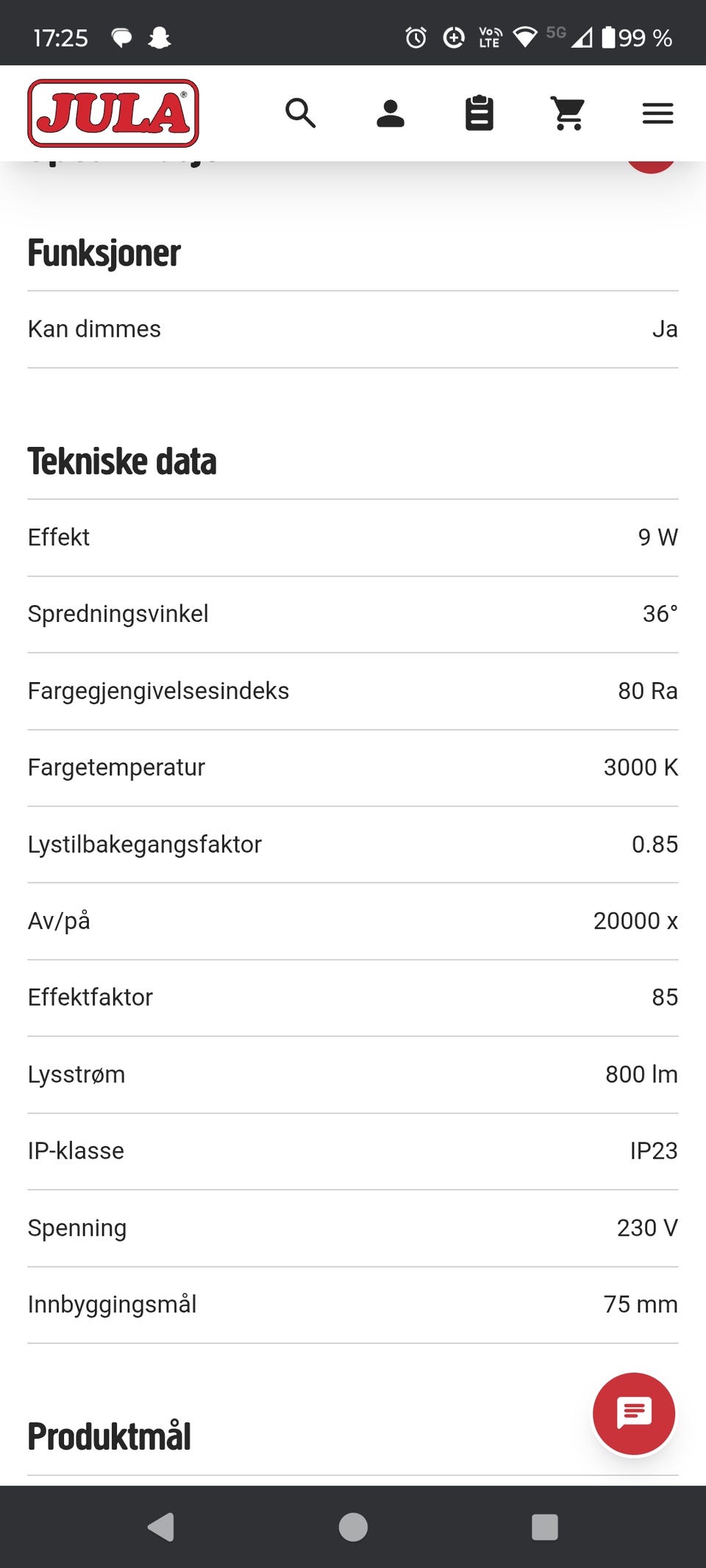Go to the Jula home page logo
The width and height of the screenshot is (706, 1568).
(113, 113)
